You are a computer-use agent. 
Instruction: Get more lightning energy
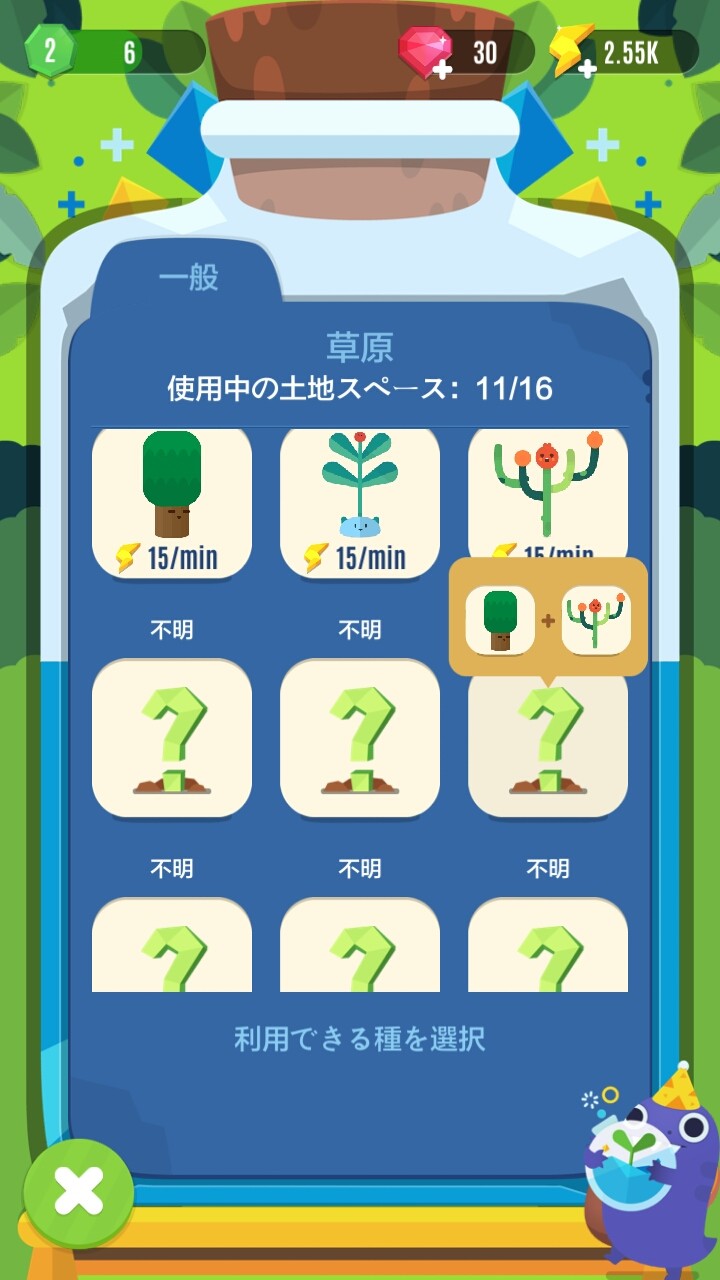point(573,52)
